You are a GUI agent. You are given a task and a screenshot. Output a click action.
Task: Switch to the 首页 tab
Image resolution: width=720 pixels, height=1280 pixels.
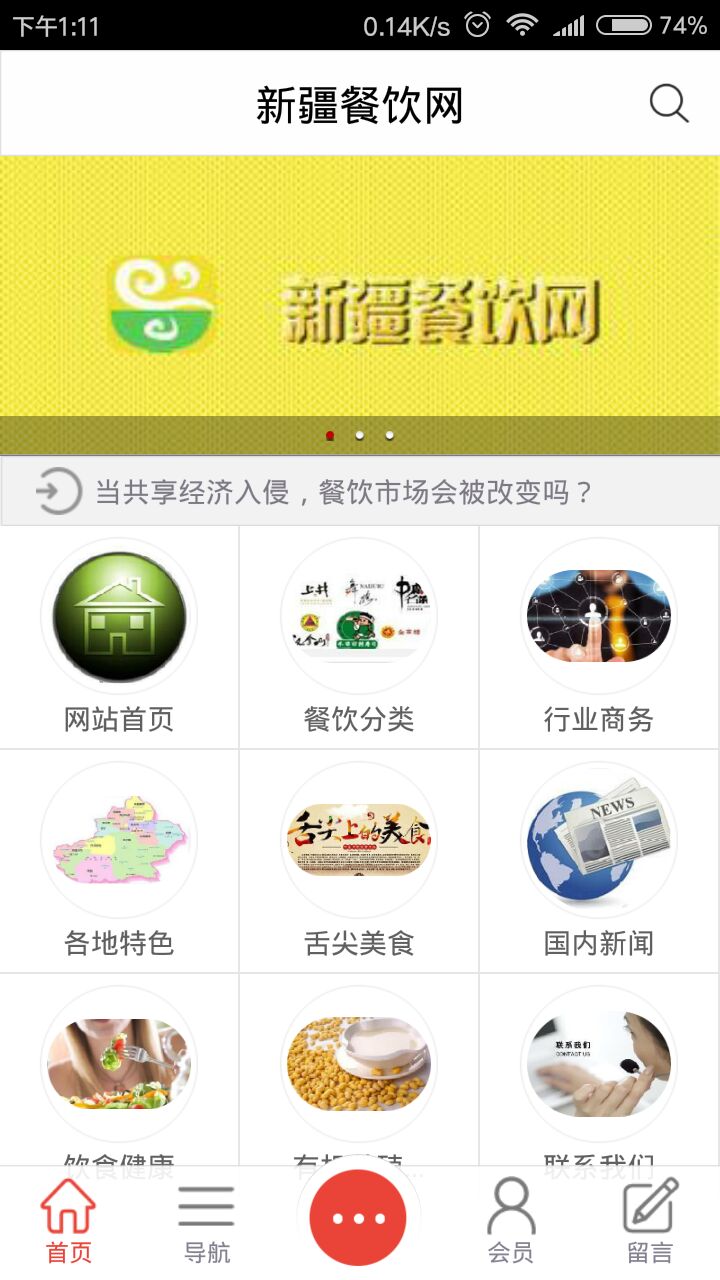pos(68,1221)
